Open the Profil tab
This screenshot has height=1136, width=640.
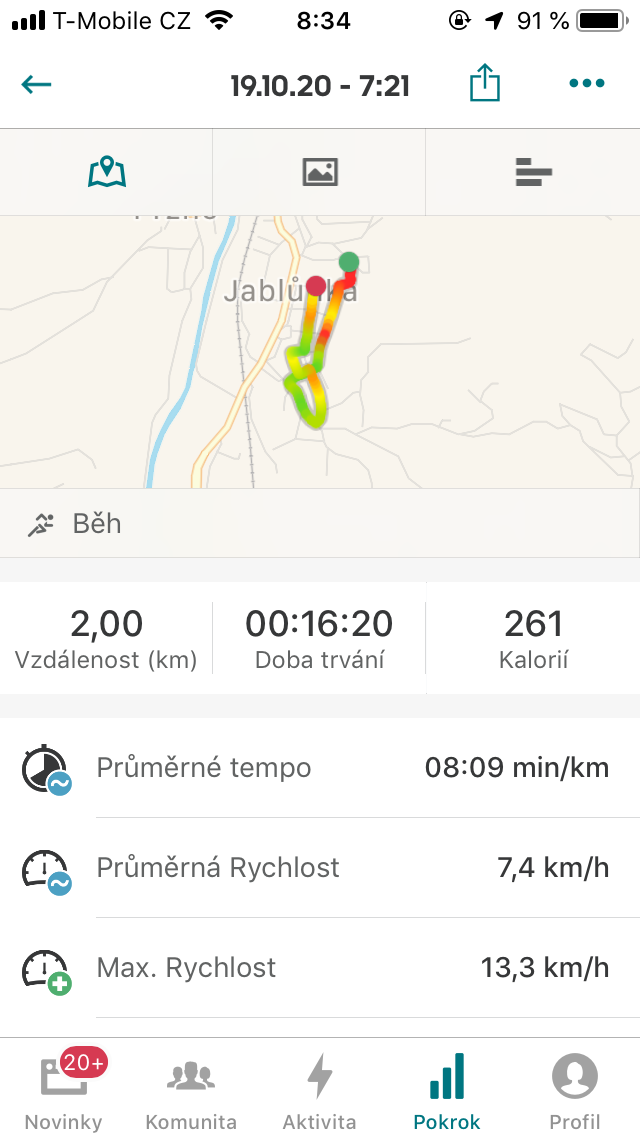(x=575, y=1089)
